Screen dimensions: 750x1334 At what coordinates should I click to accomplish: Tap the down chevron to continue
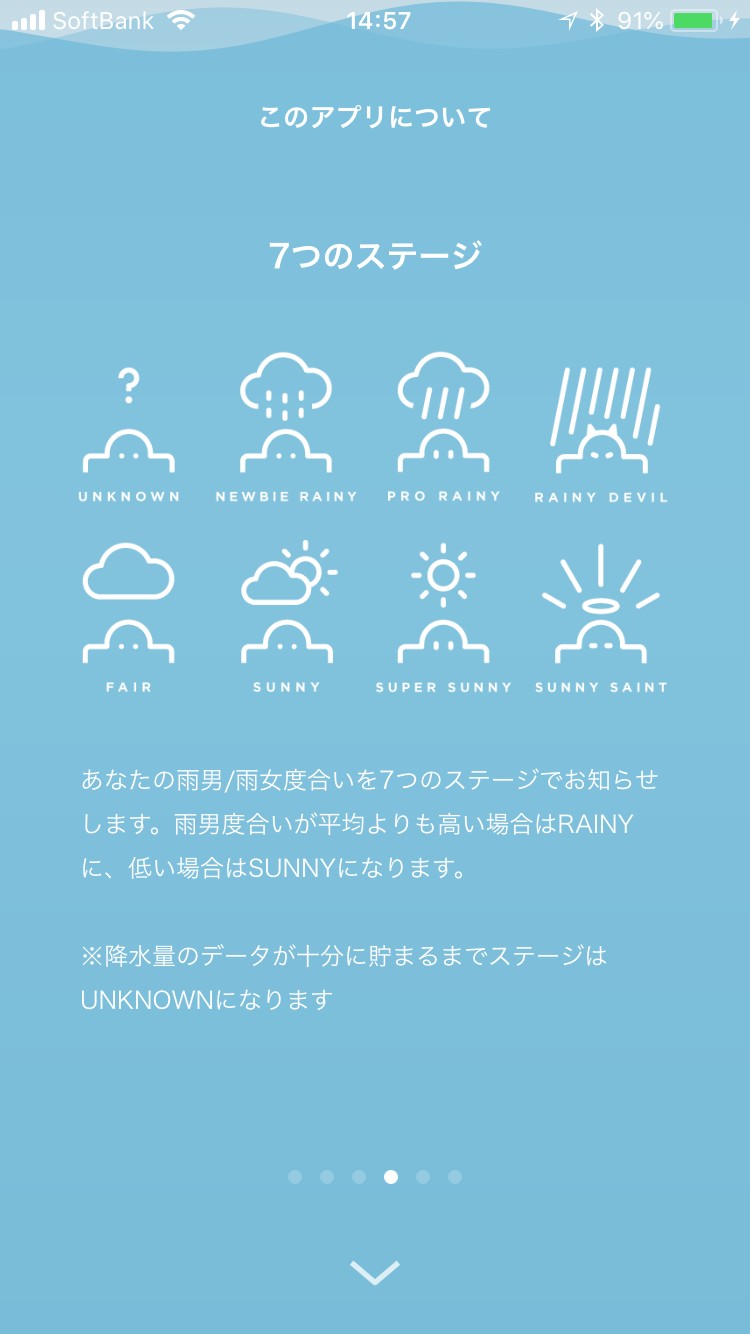pos(375,1272)
